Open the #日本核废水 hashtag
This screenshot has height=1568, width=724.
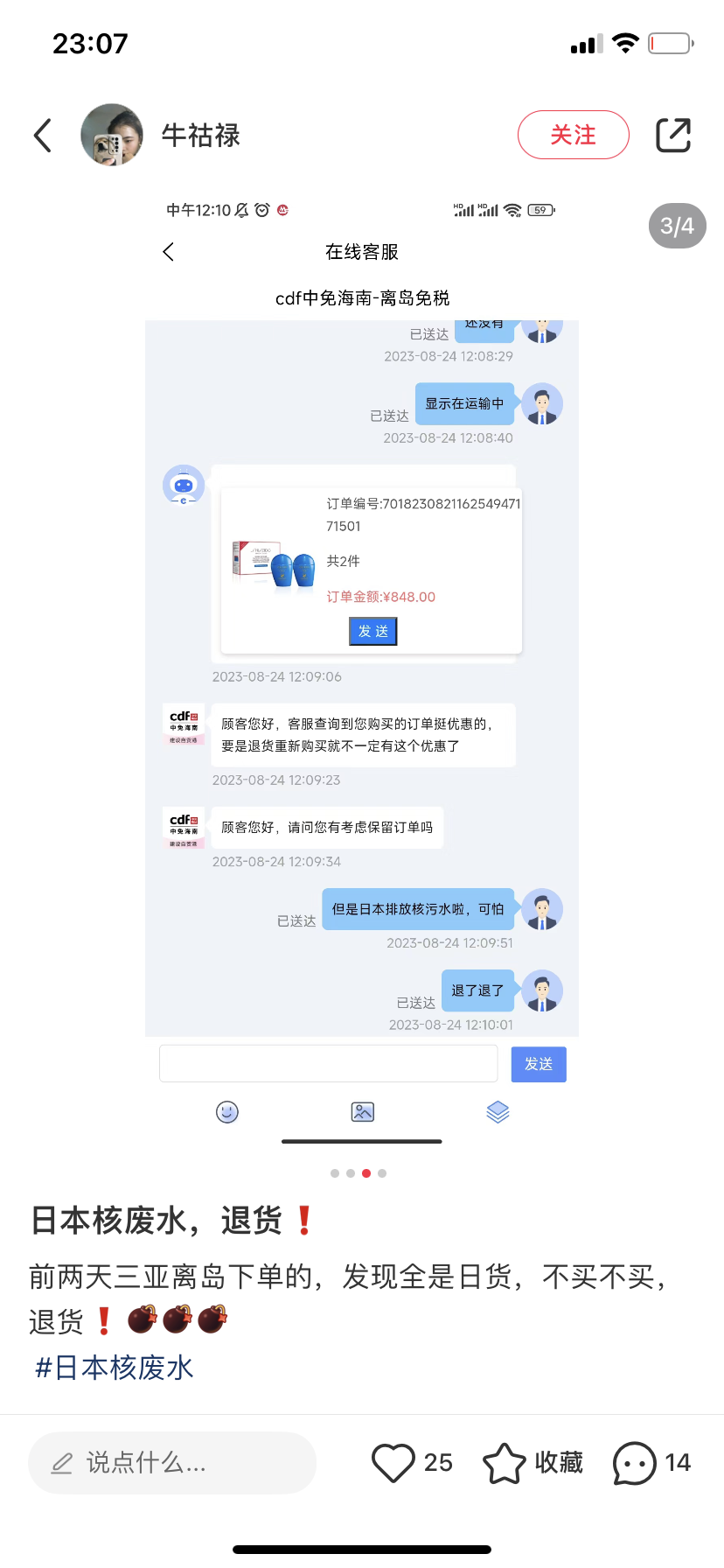coord(115,1368)
